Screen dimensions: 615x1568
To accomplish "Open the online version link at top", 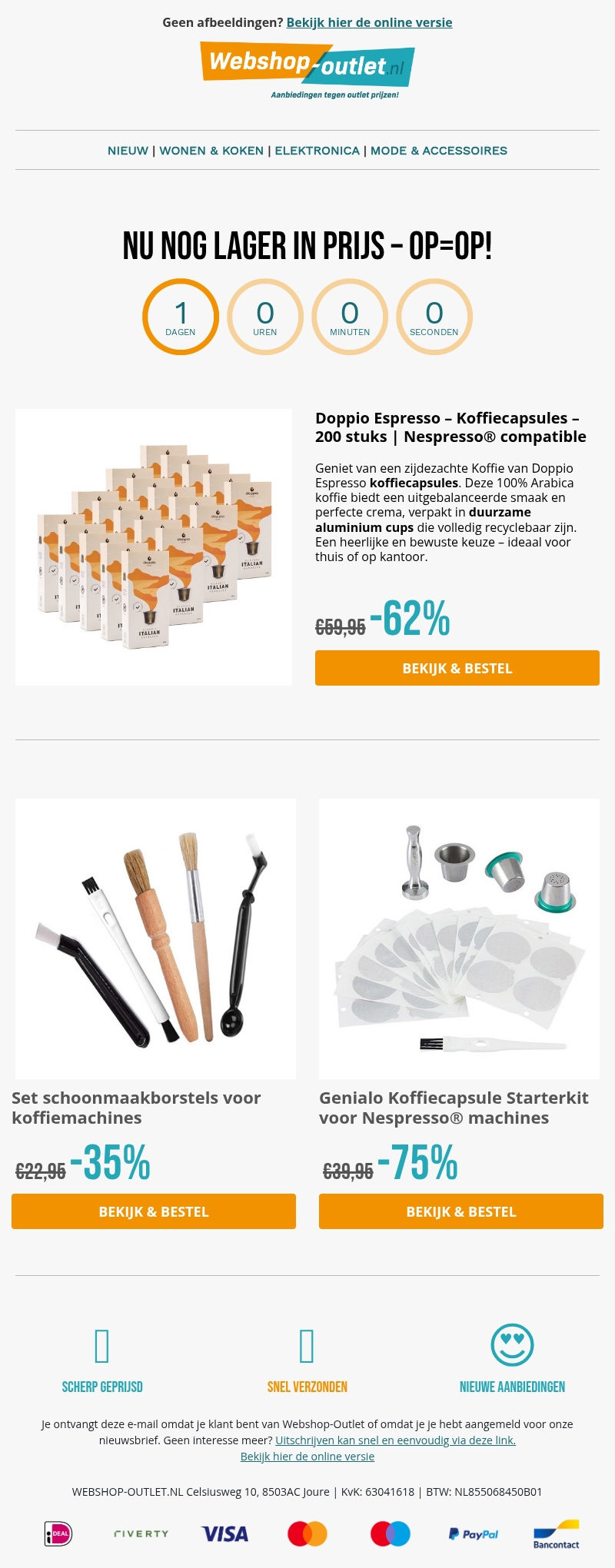I will [x=369, y=22].
